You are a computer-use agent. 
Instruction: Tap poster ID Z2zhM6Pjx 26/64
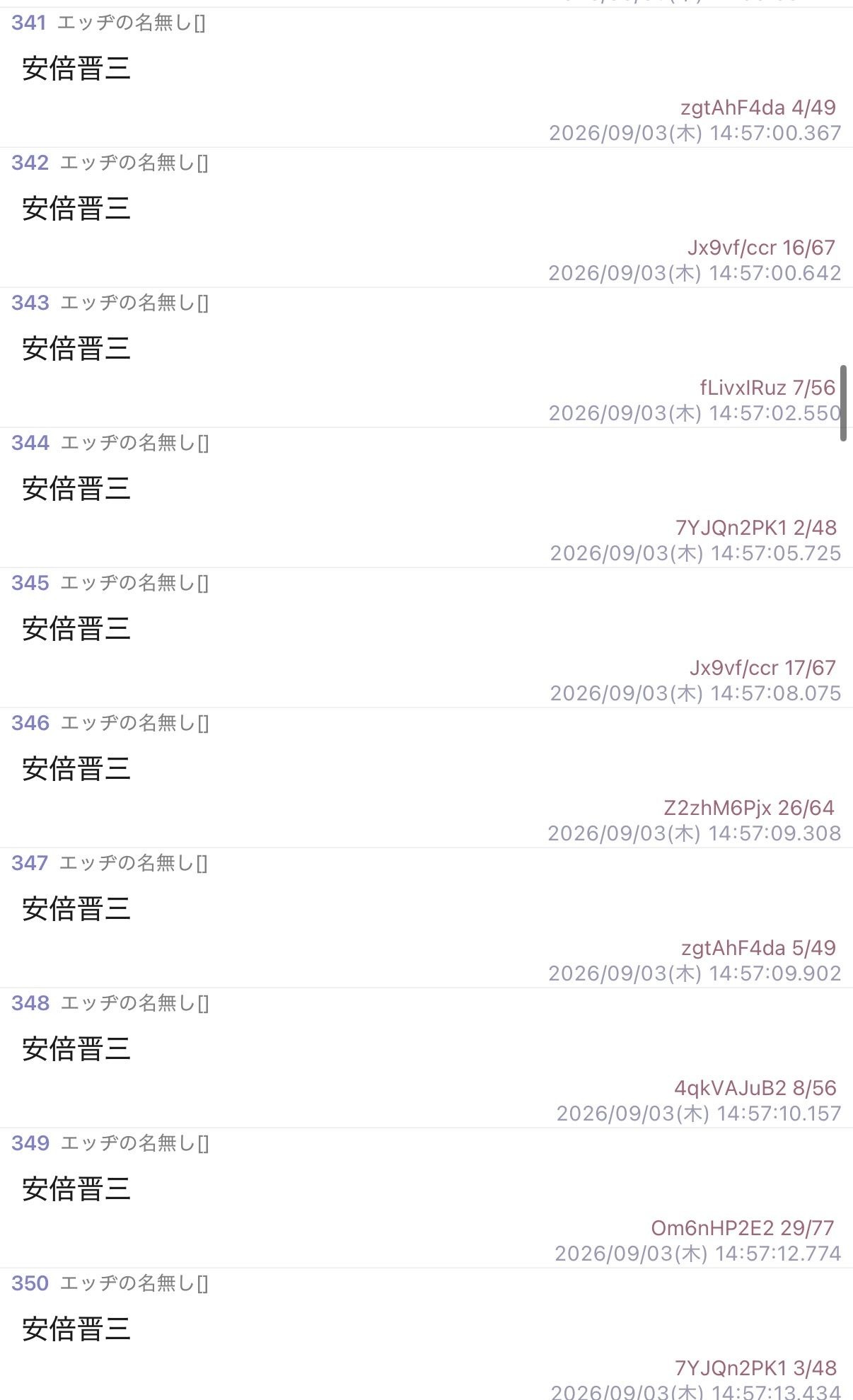click(x=750, y=808)
